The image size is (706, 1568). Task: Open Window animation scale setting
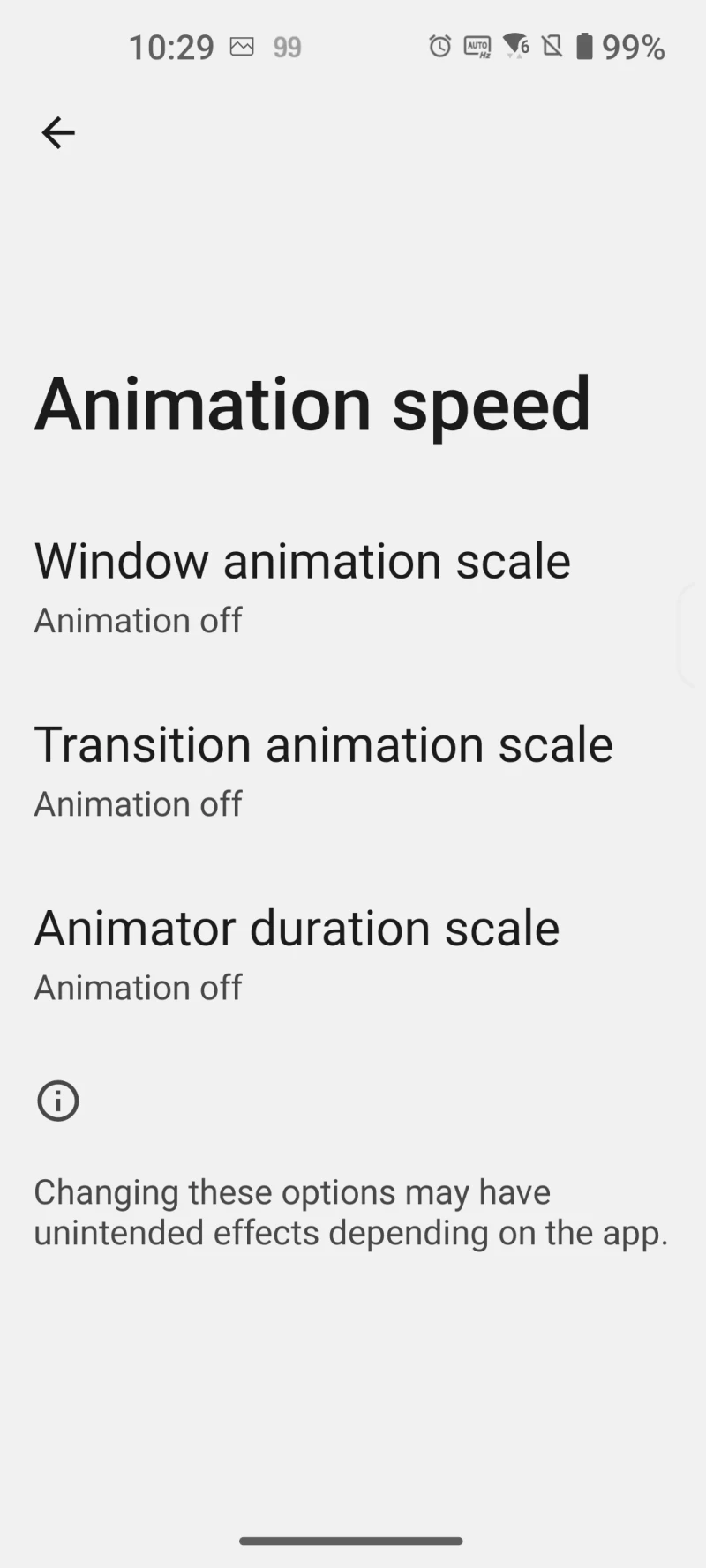click(302, 586)
